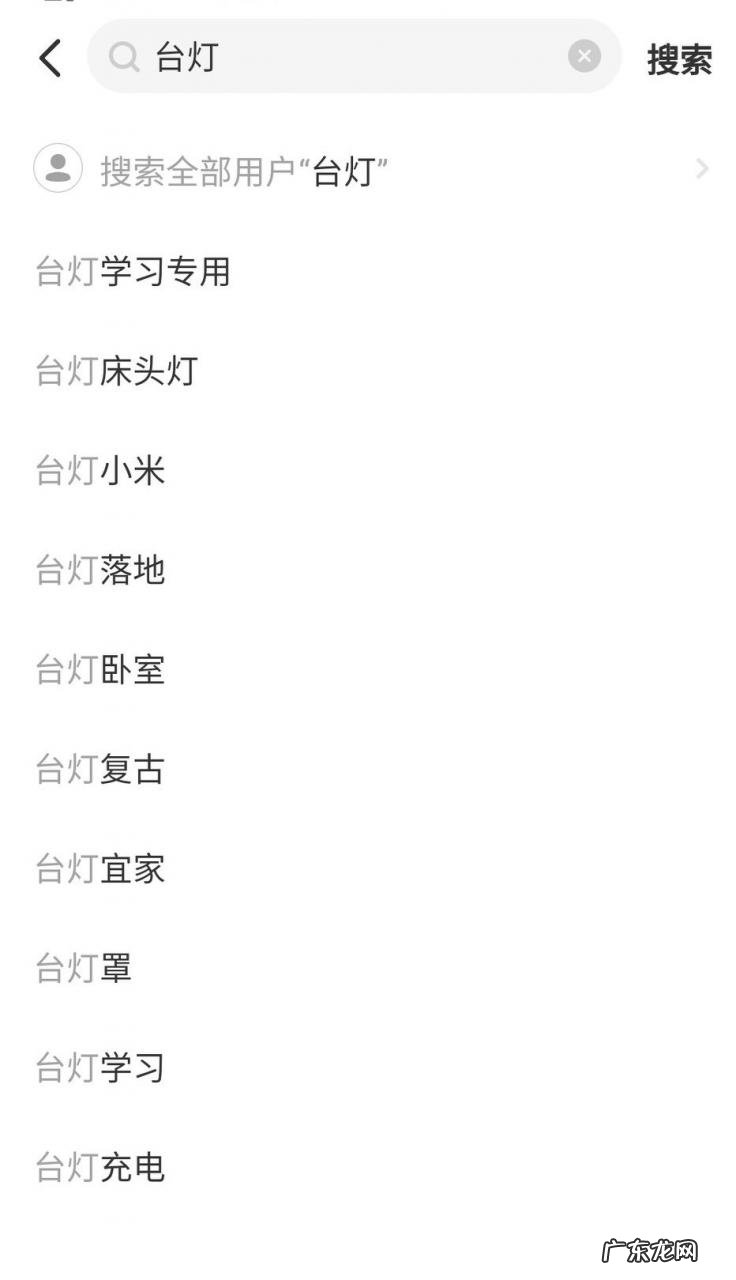Select suggestion 台灯充电
Image resolution: width=736 pixels, height=1280 pixels.
pos(100,1166)
